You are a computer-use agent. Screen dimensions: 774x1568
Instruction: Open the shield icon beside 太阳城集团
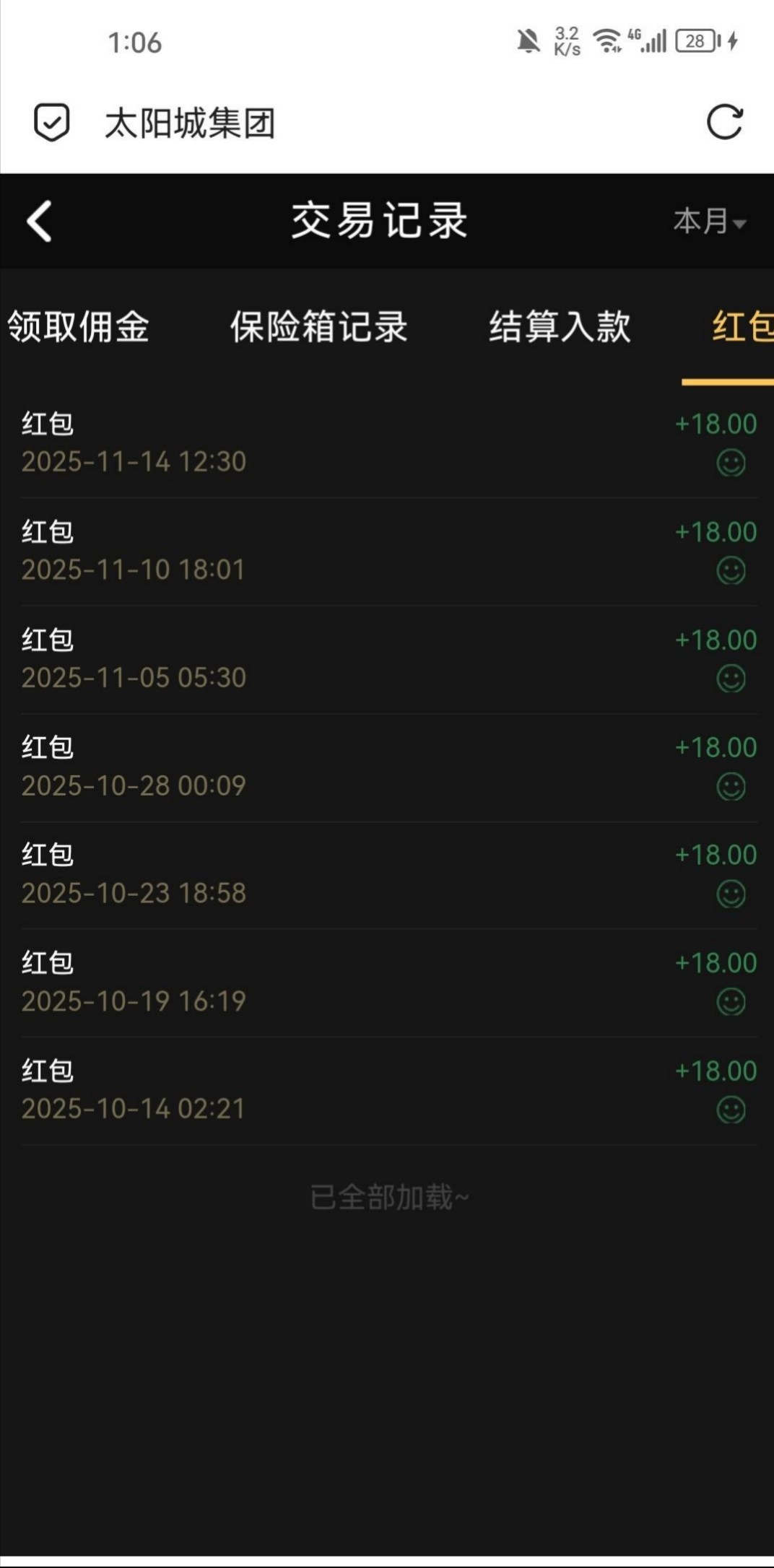(x=52, y=122)
